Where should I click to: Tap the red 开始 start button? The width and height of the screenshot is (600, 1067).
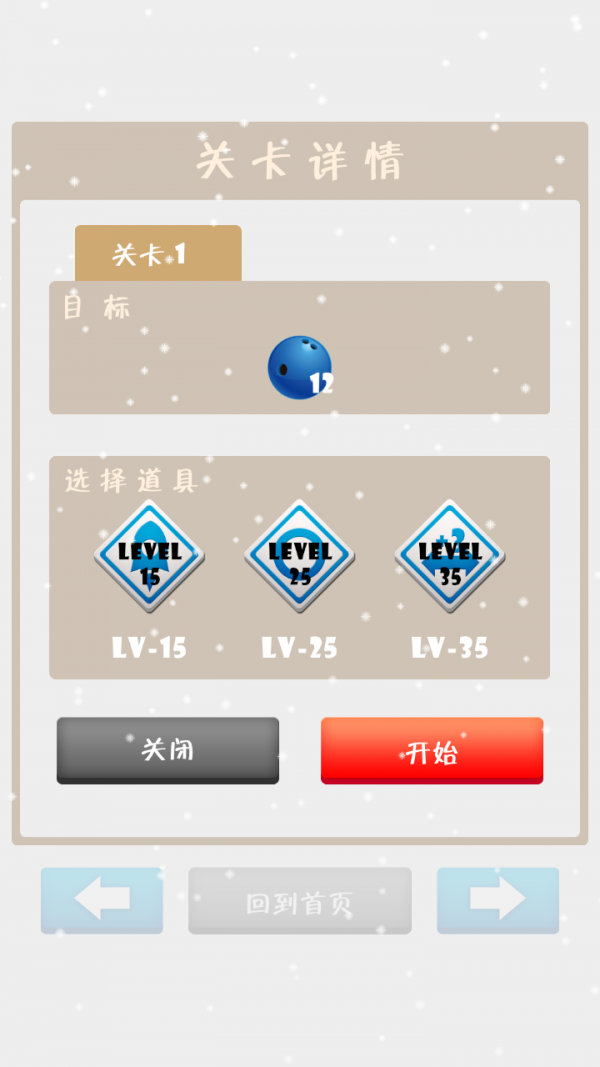(x=431, y=750)
